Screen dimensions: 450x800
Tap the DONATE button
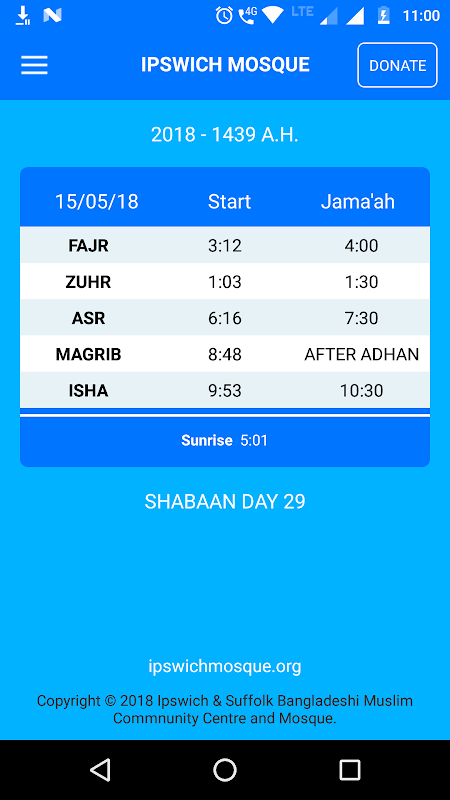(x=397, y=65)
